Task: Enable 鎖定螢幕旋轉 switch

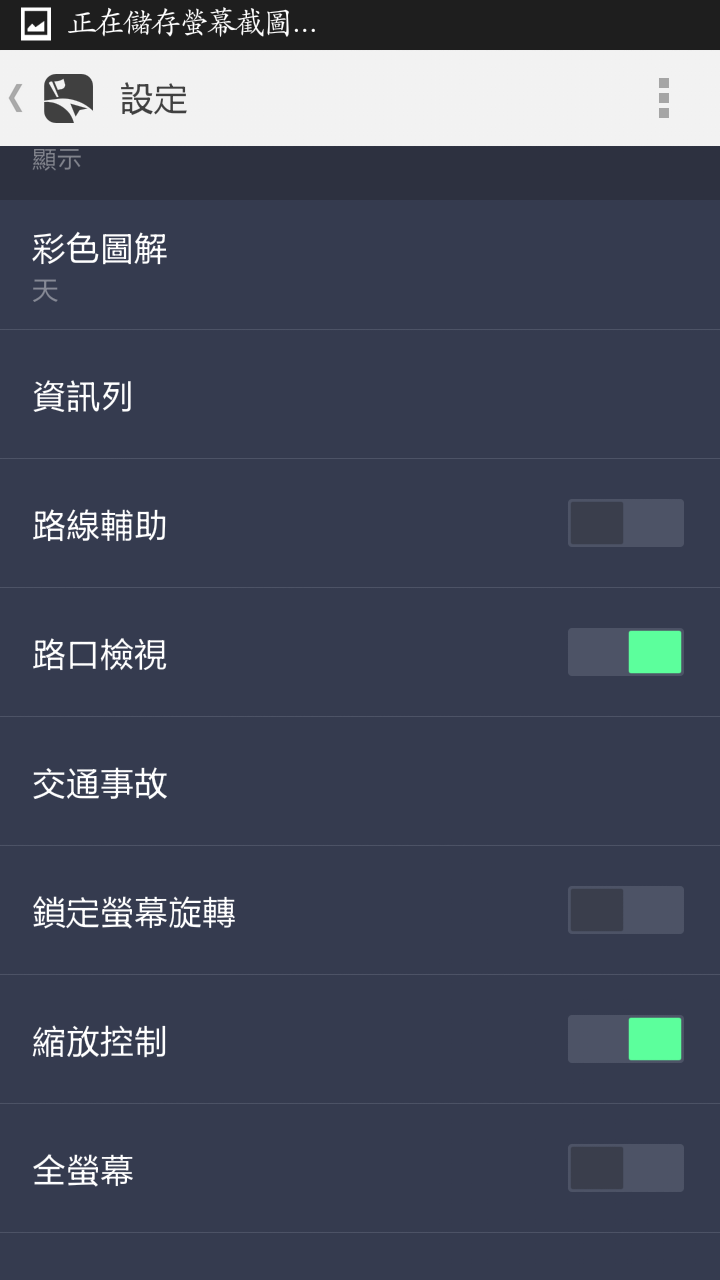Action: (x=625, y=910)
